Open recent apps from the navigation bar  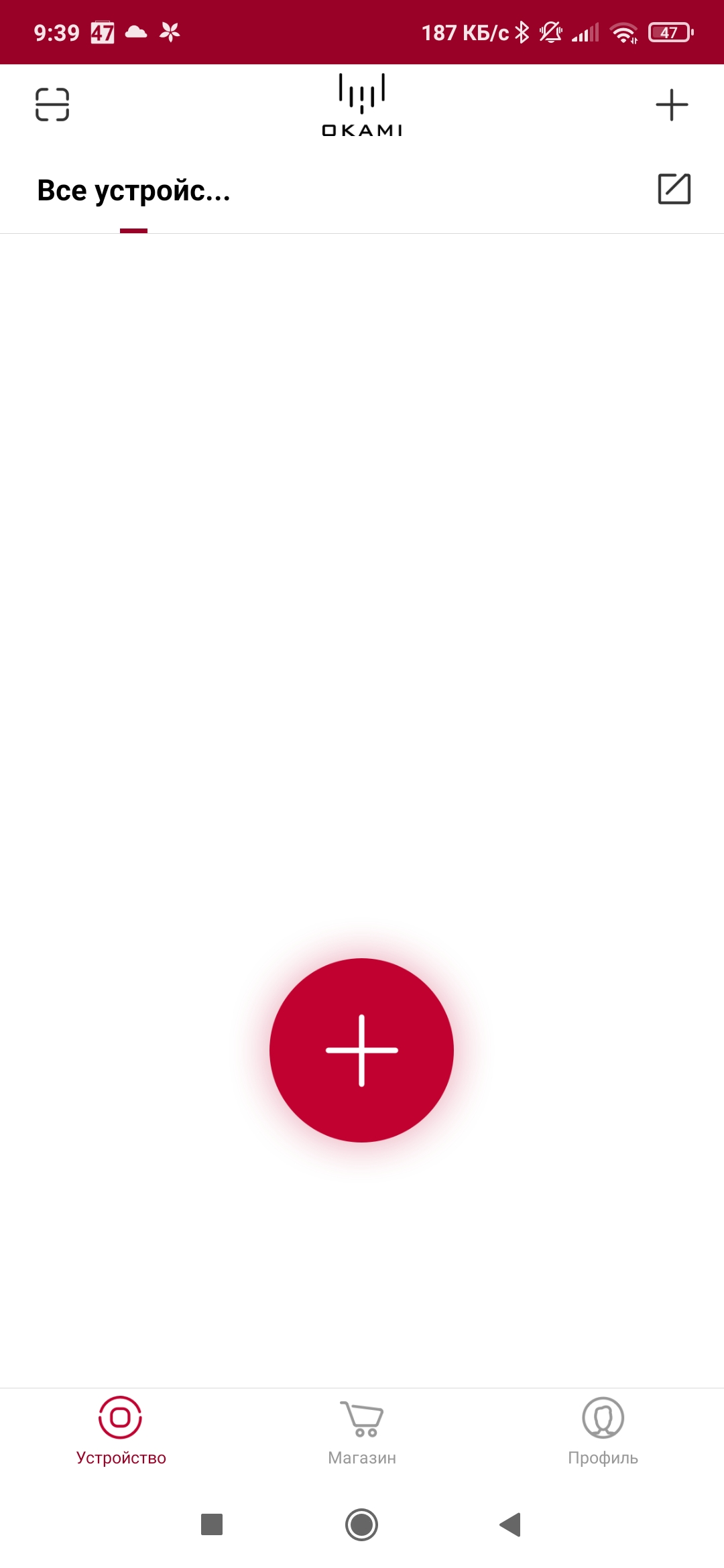pyautogui.click(x=212, y=1524)
